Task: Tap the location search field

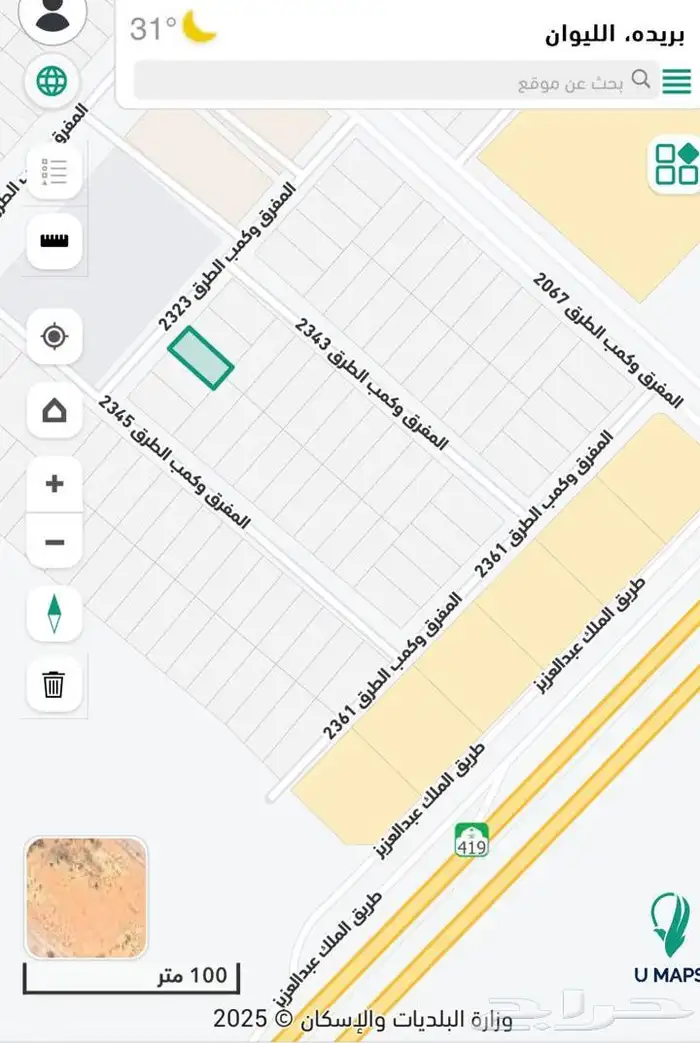Action: (390, 81)
